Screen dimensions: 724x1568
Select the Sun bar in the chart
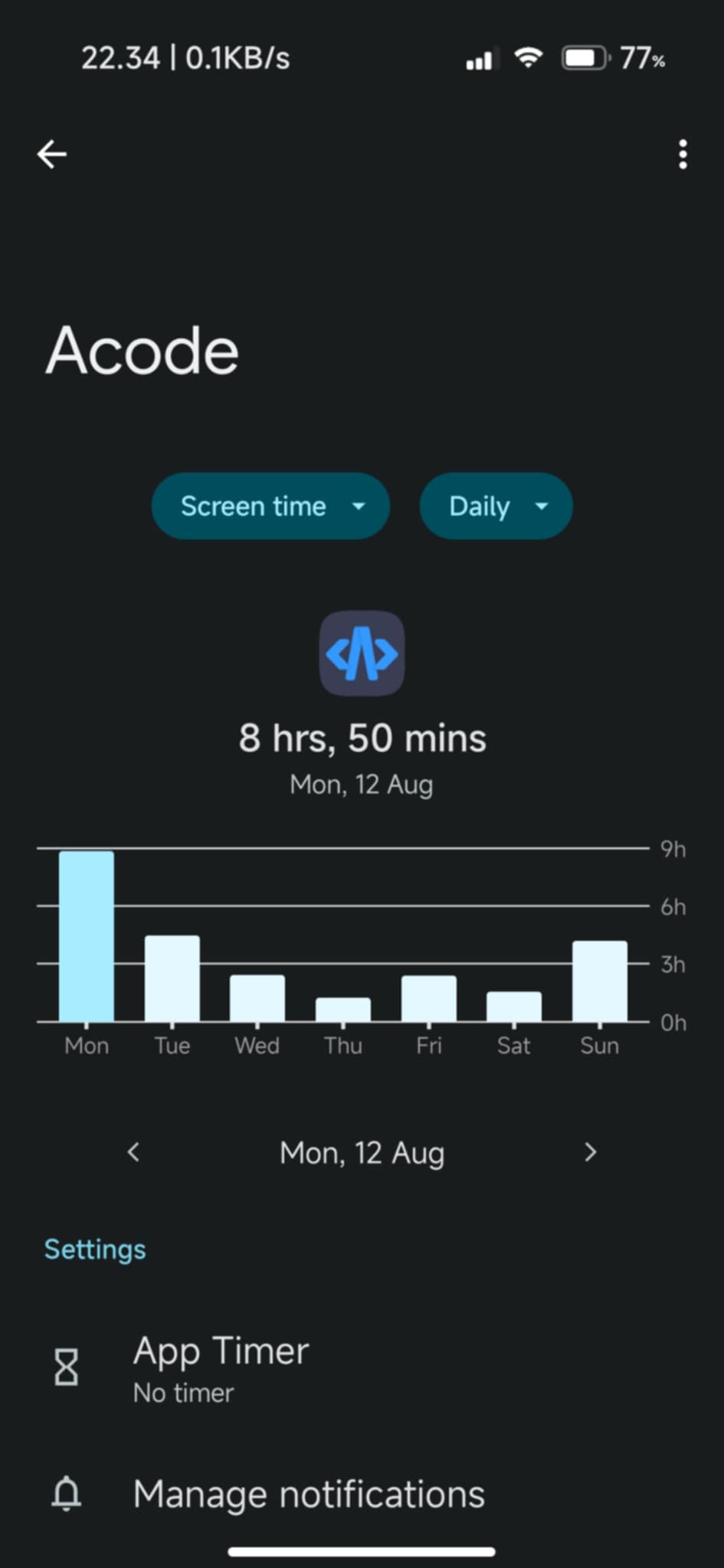coord(600,981)
